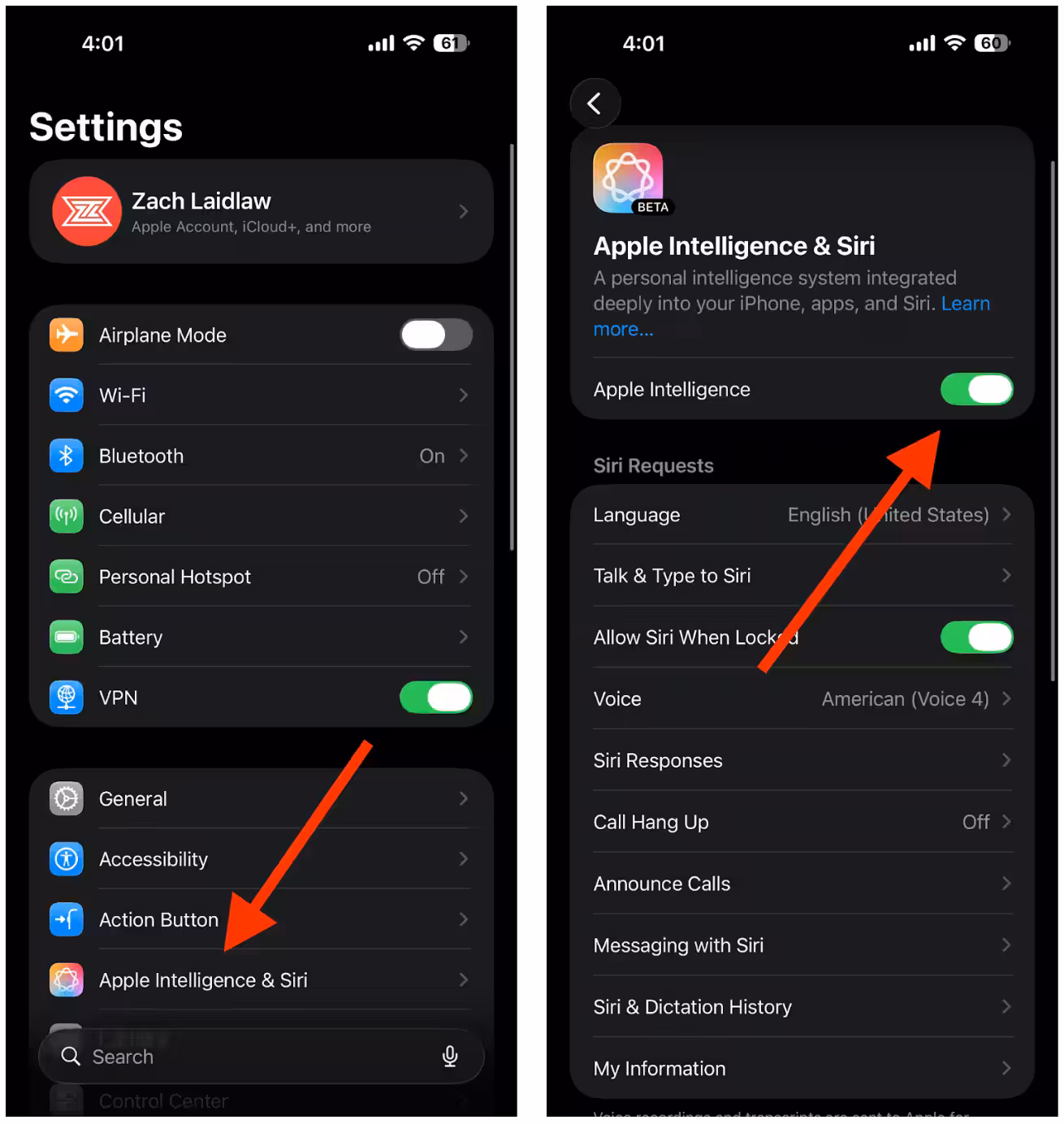Open Action Button settings
Viewport: 1064px width, 1124px height.
[260, 920]
